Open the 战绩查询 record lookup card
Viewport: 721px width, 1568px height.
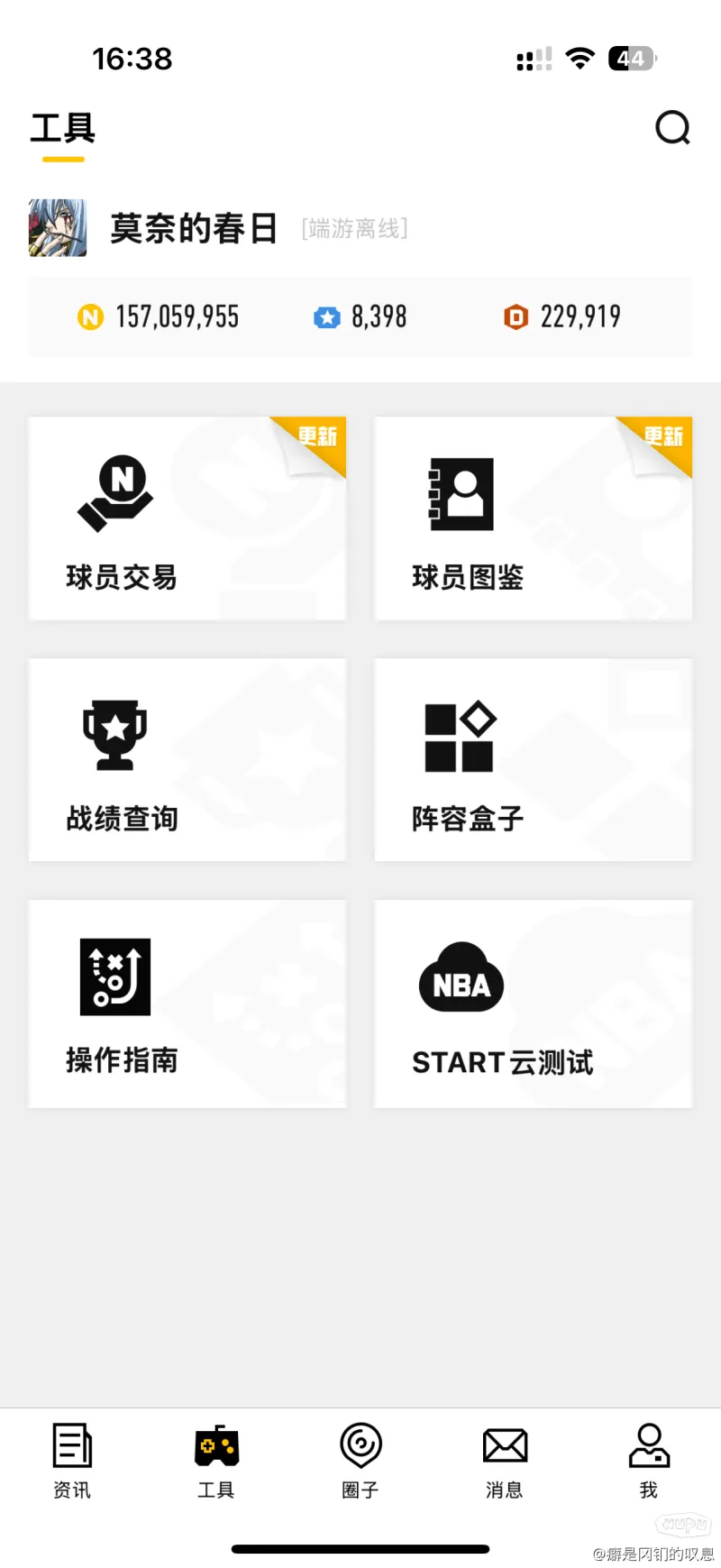click(x=187, y=760)
